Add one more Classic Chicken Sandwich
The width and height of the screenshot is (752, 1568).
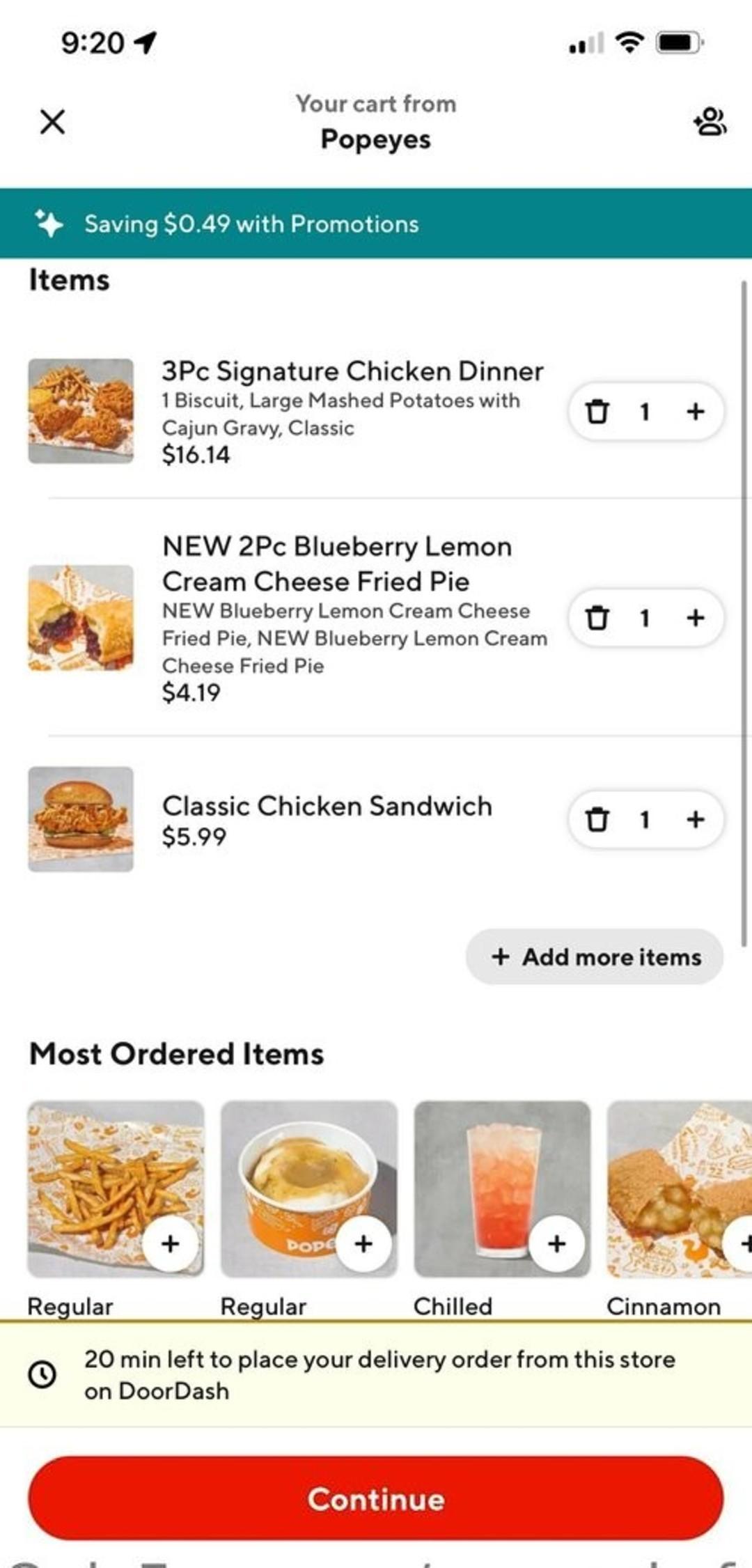pyautogui.click(x=695, y=819)
